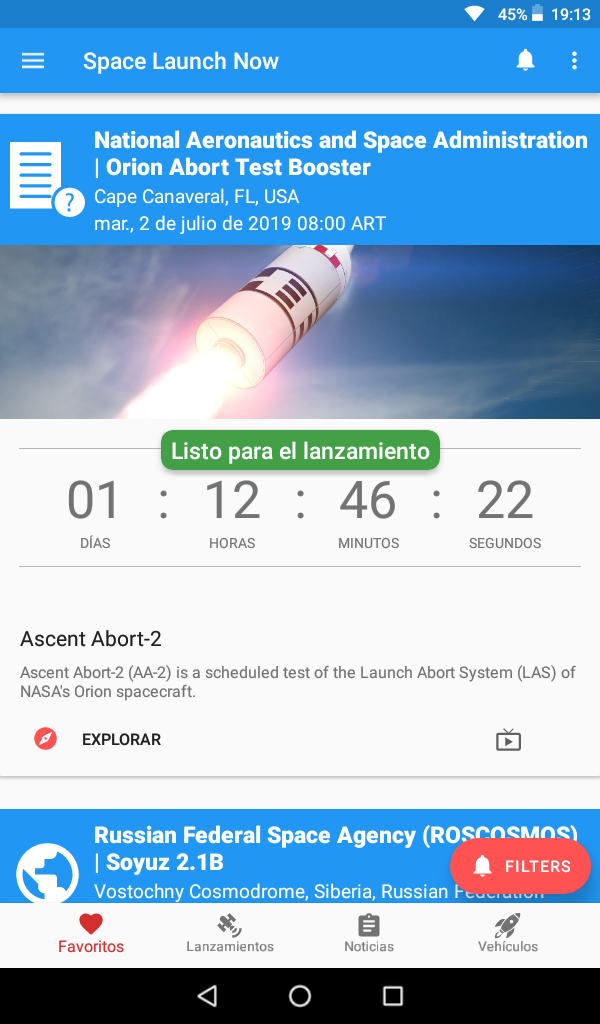Select the Favoritos tab
This screenshot has width=600, height=1024.
point(91,935)
